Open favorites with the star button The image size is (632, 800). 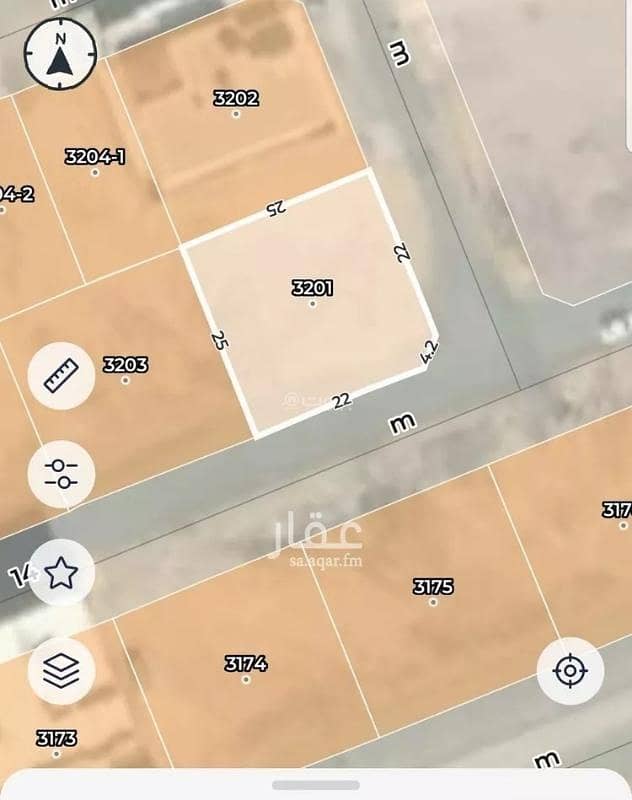[x=61, y=572]
